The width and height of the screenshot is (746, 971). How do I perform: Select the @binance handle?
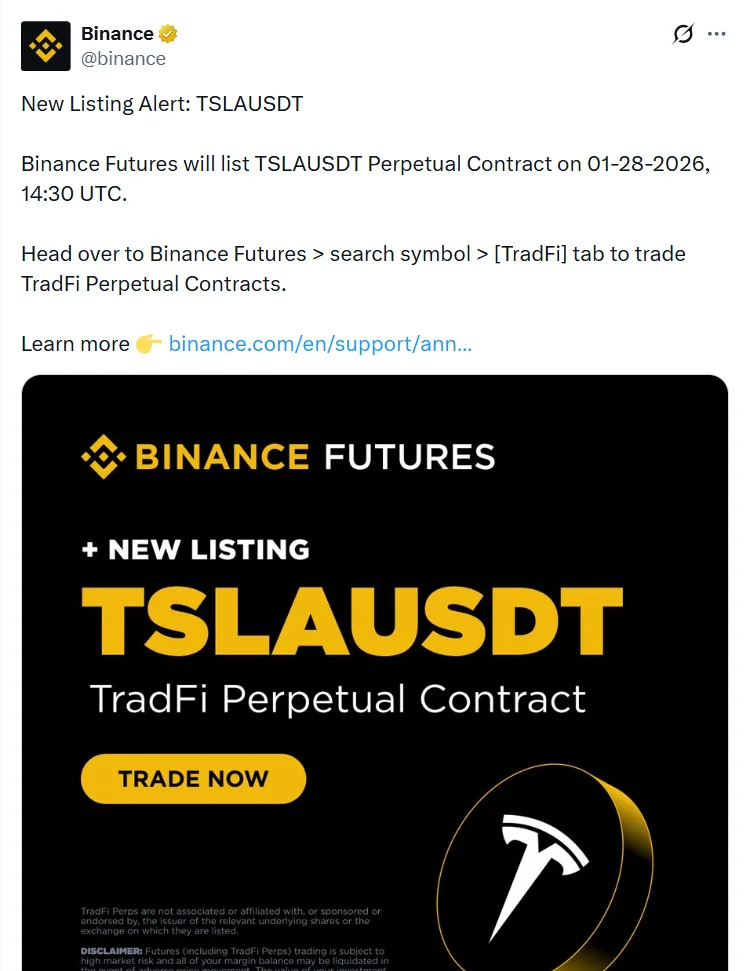point(124,59)
